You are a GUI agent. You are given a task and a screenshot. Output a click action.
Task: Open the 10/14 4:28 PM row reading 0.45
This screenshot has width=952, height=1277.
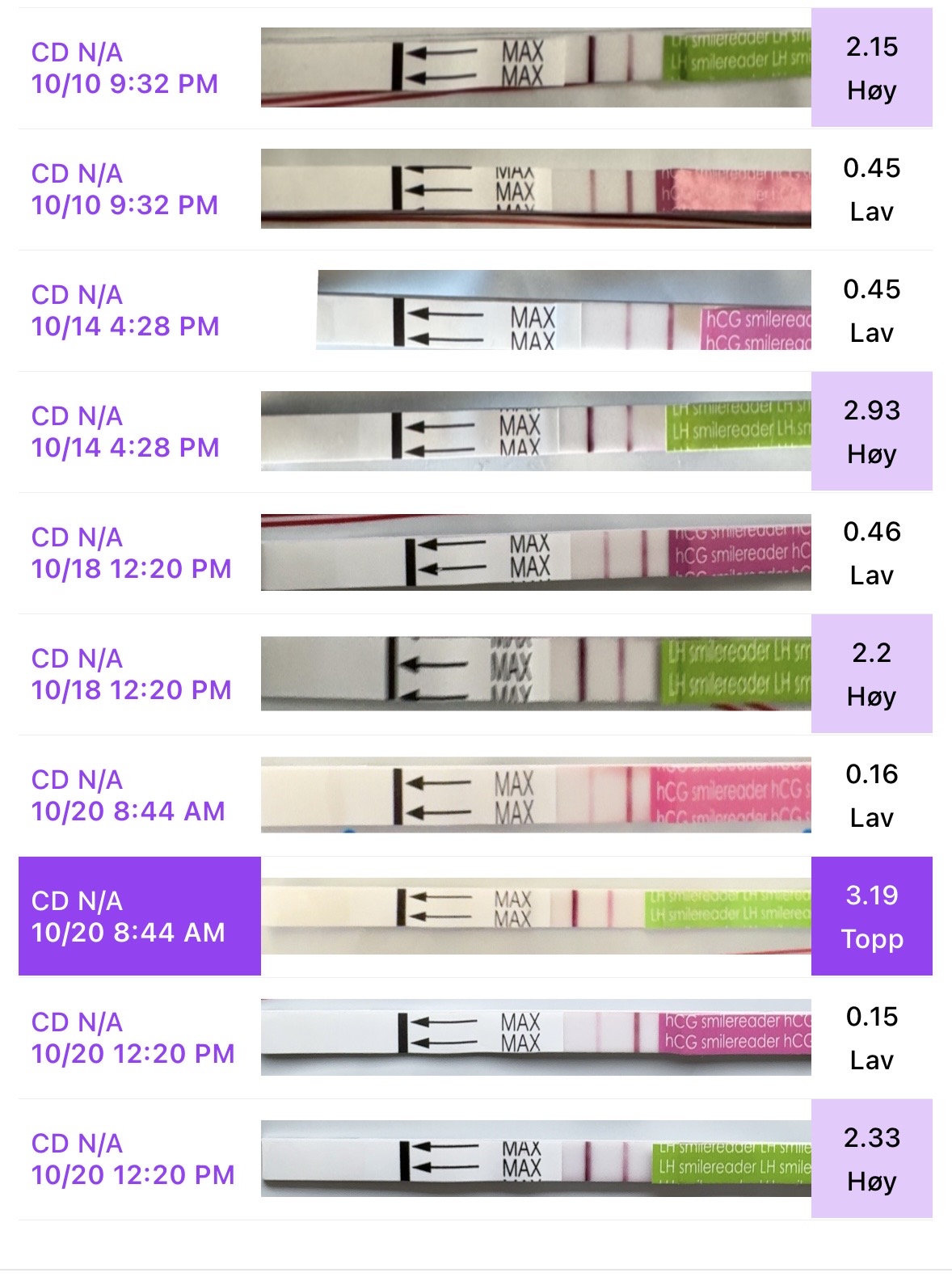pyautogui.click(x=475, y=310)
